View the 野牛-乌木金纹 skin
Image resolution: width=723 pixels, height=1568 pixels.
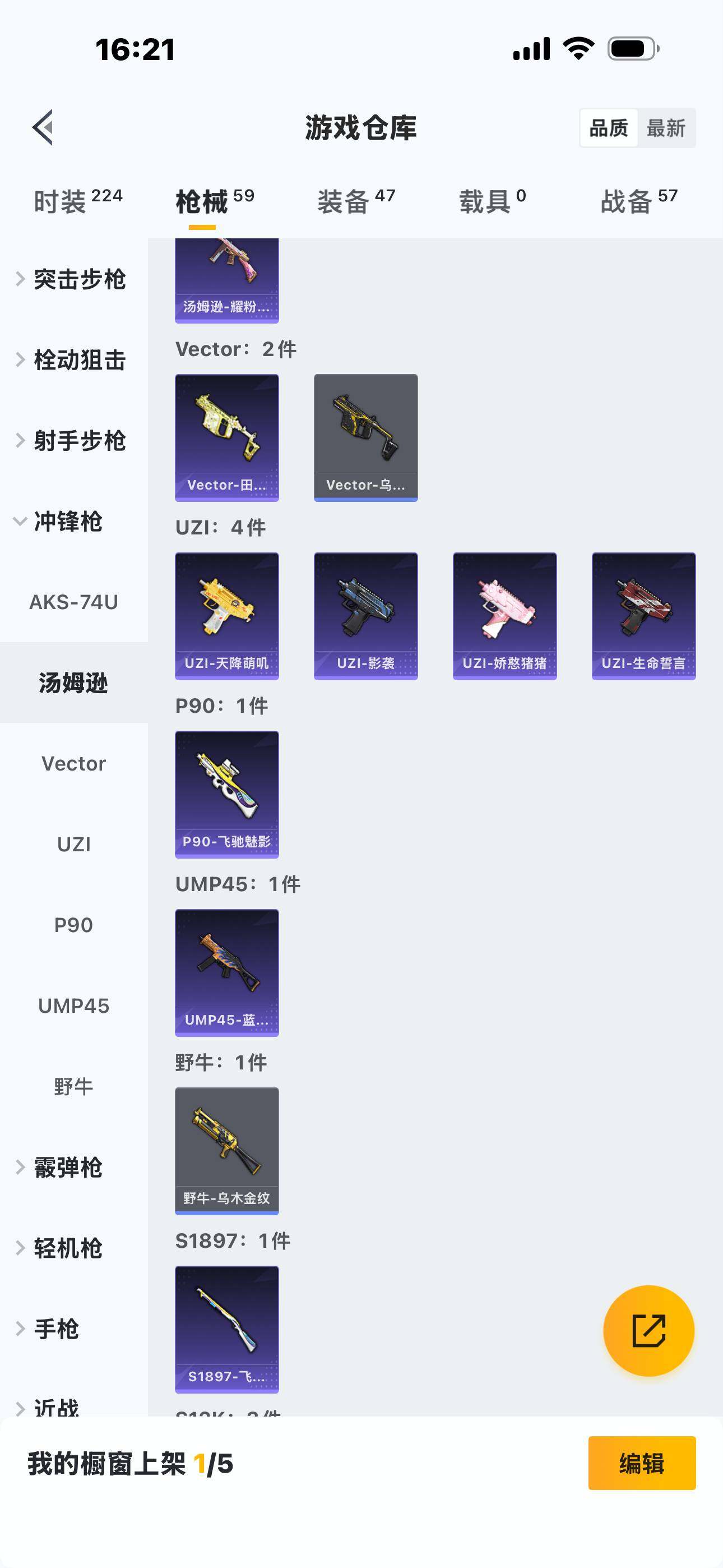click(227, 1151)
